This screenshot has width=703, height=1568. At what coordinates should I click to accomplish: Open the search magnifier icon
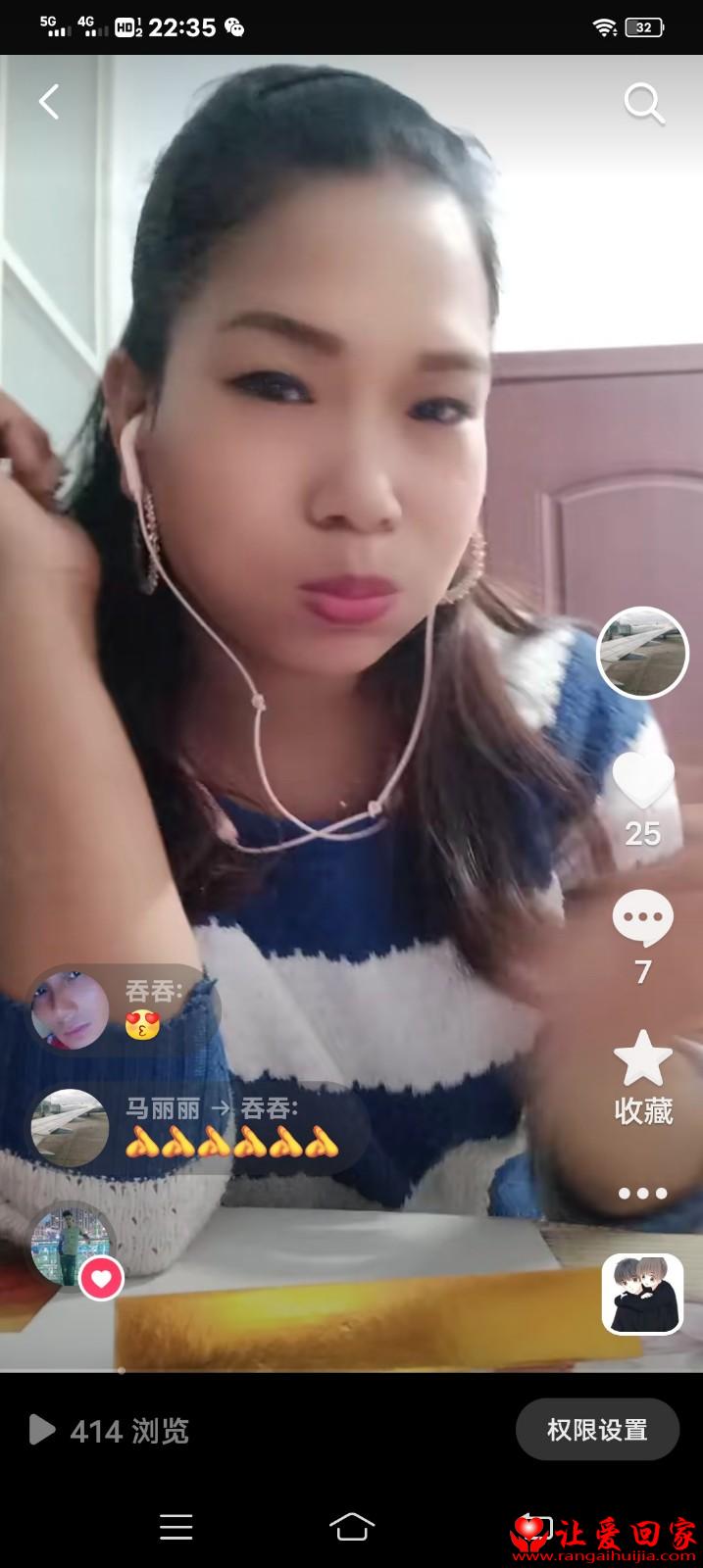(x=644, y=103)
